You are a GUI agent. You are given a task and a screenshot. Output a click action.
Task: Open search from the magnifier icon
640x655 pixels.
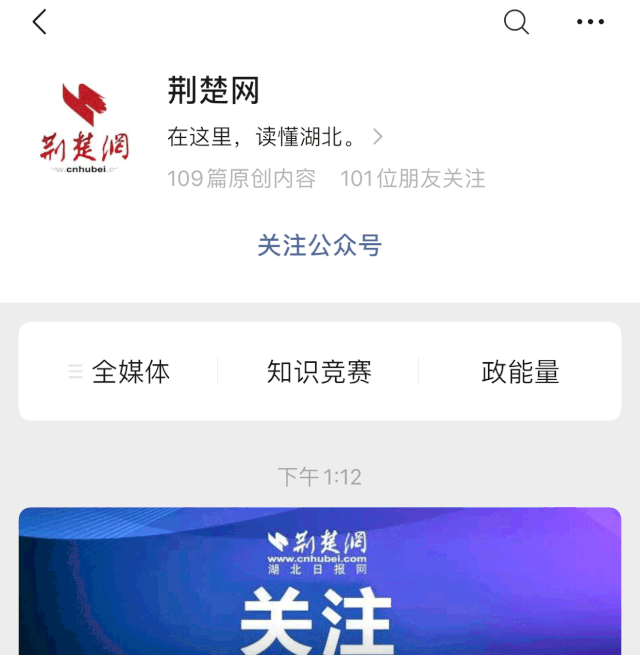click(x=516, y=22)
